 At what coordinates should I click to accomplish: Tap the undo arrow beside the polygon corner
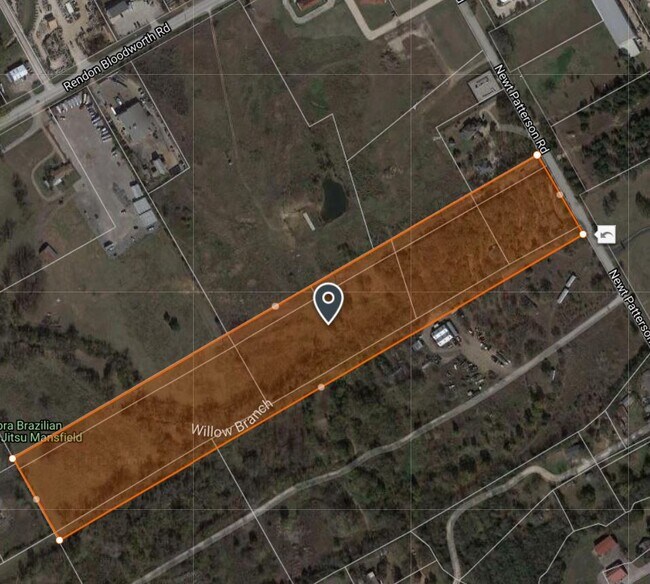tap(606, 235)
